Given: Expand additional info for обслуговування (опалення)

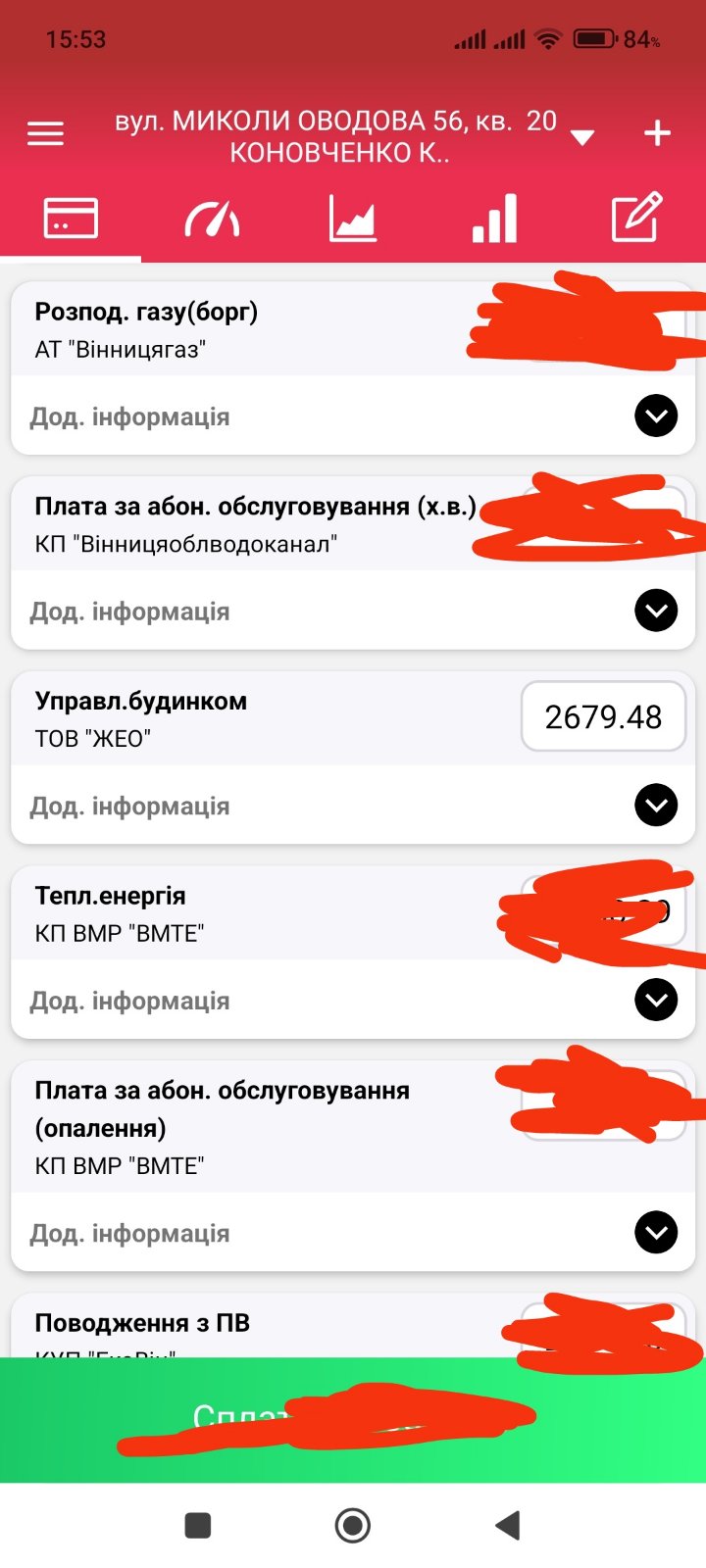Looking at the screenshot, I should (x=656, y=1233).
